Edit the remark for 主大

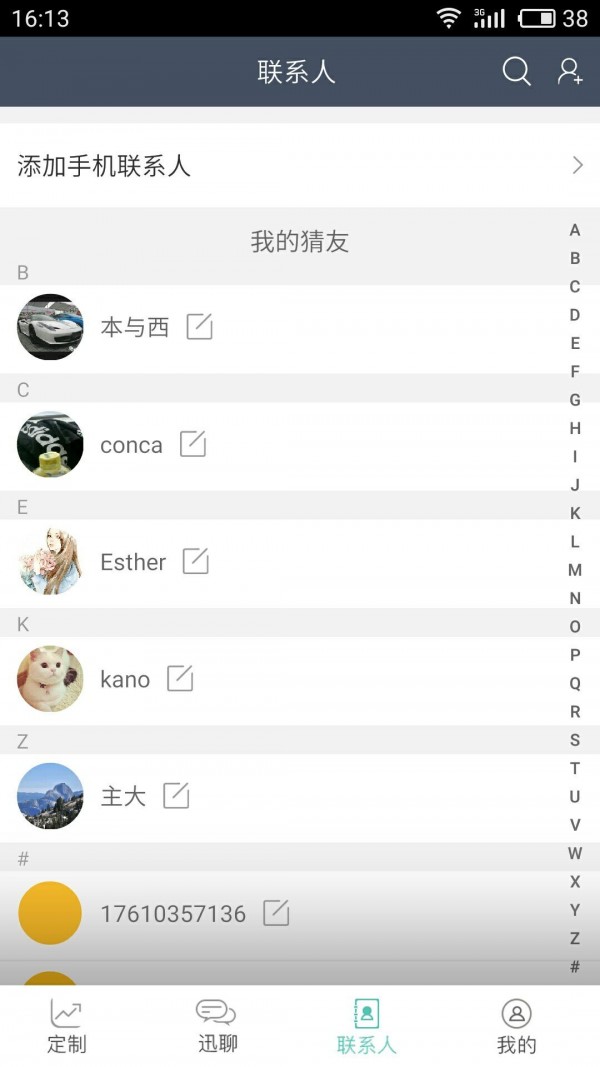pos(176,795)
